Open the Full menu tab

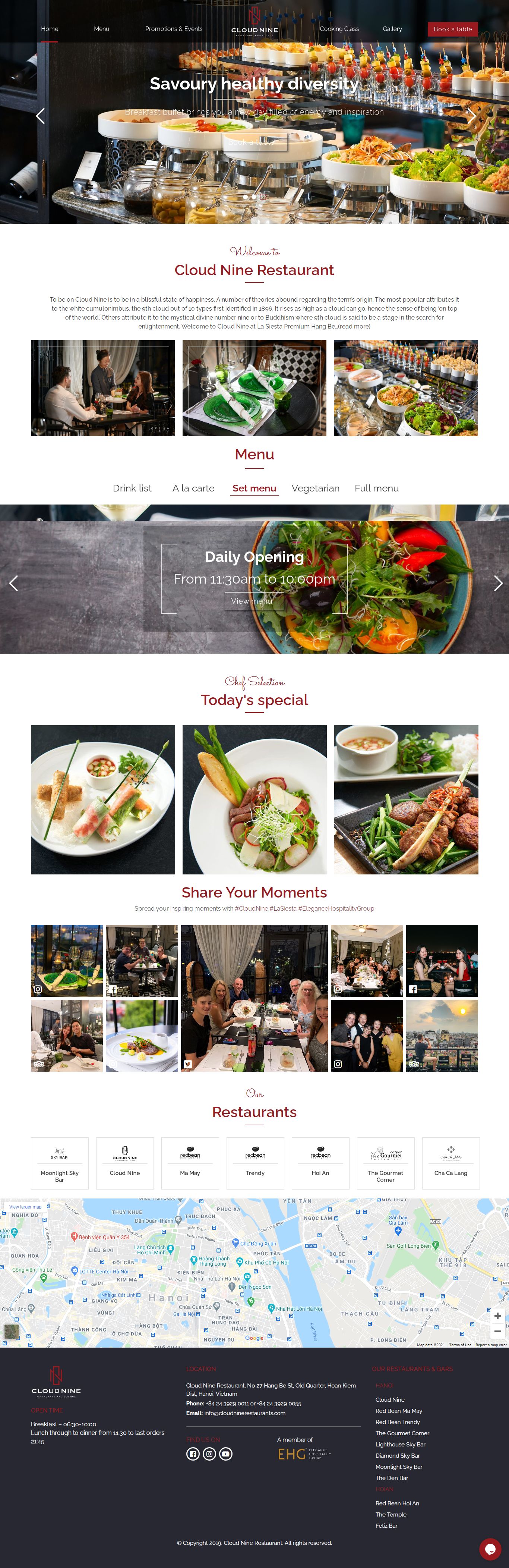tap(376, 488)
